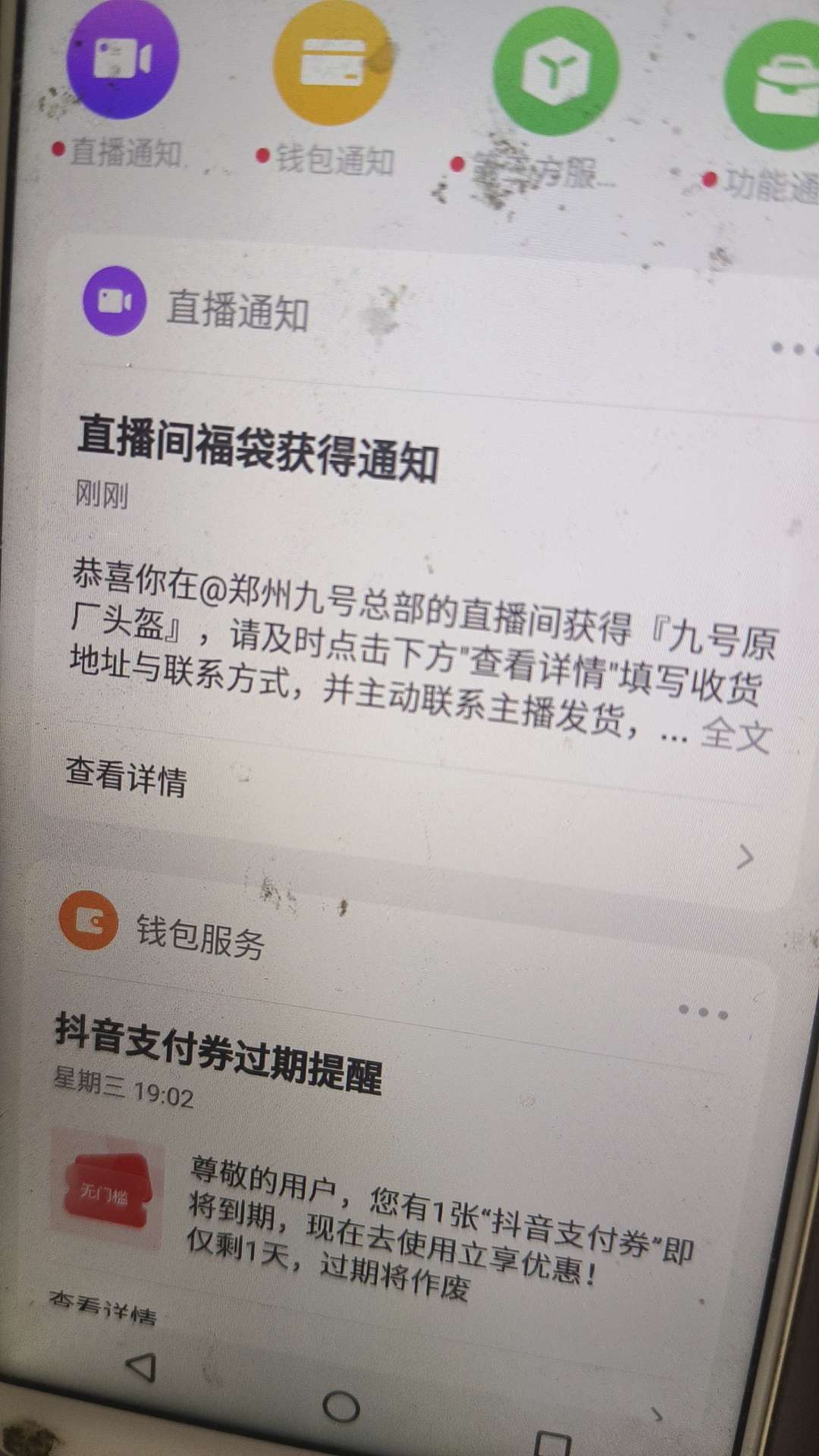Open more options for 钱包服务 card
Image resolution: width=819 pixels, height=1456 pixels.
click(702, 1012)
